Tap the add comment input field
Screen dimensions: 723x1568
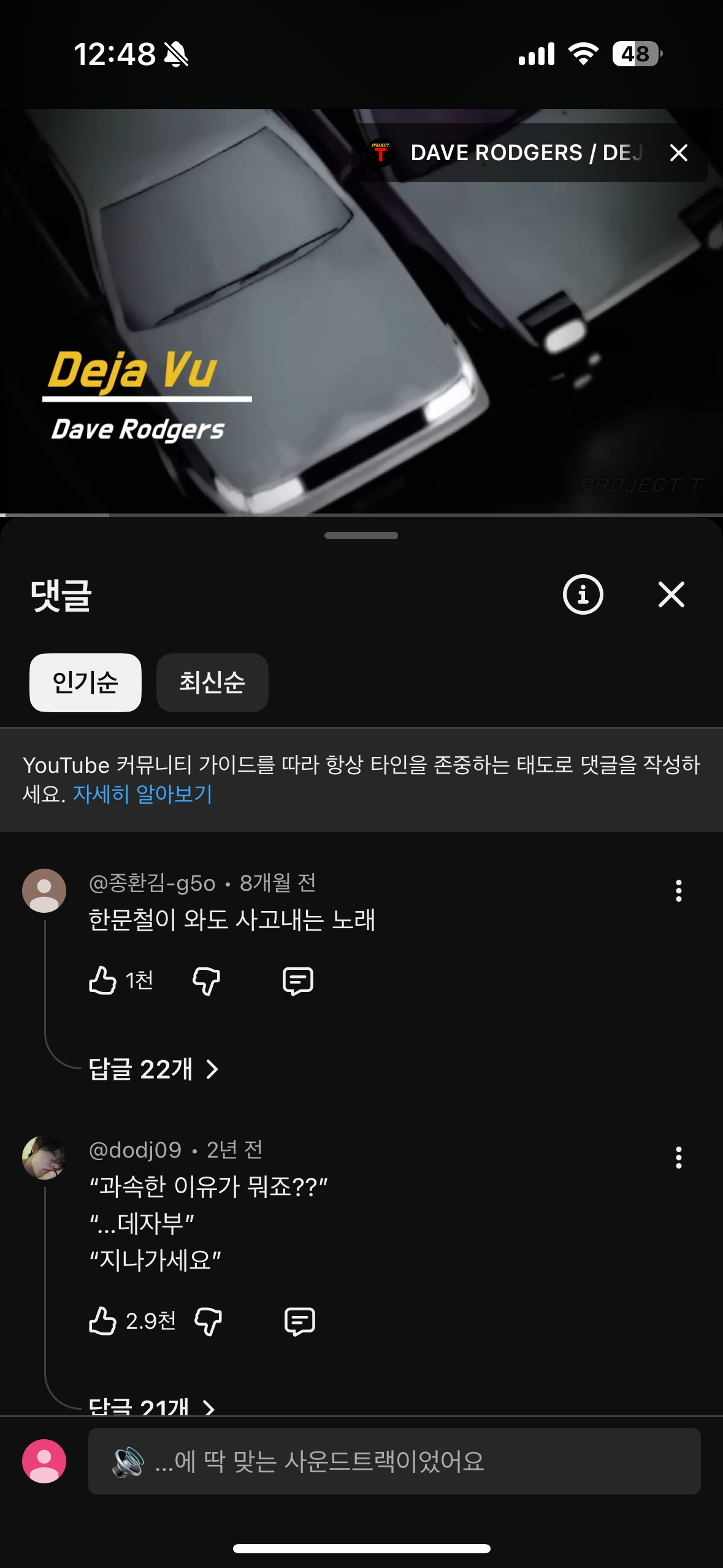point(394,1461)
